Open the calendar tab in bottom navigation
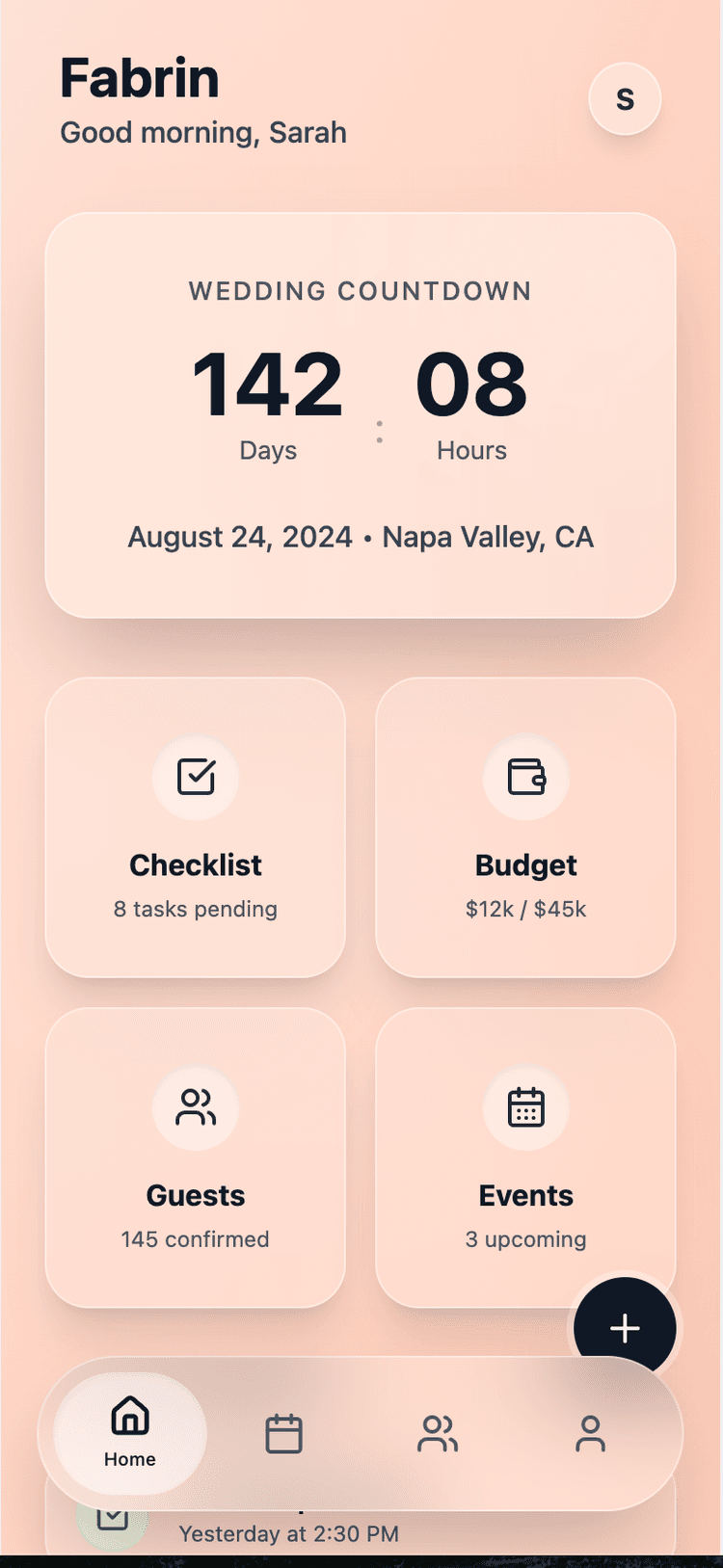 pyautogui.click(x=283, y=1433)
